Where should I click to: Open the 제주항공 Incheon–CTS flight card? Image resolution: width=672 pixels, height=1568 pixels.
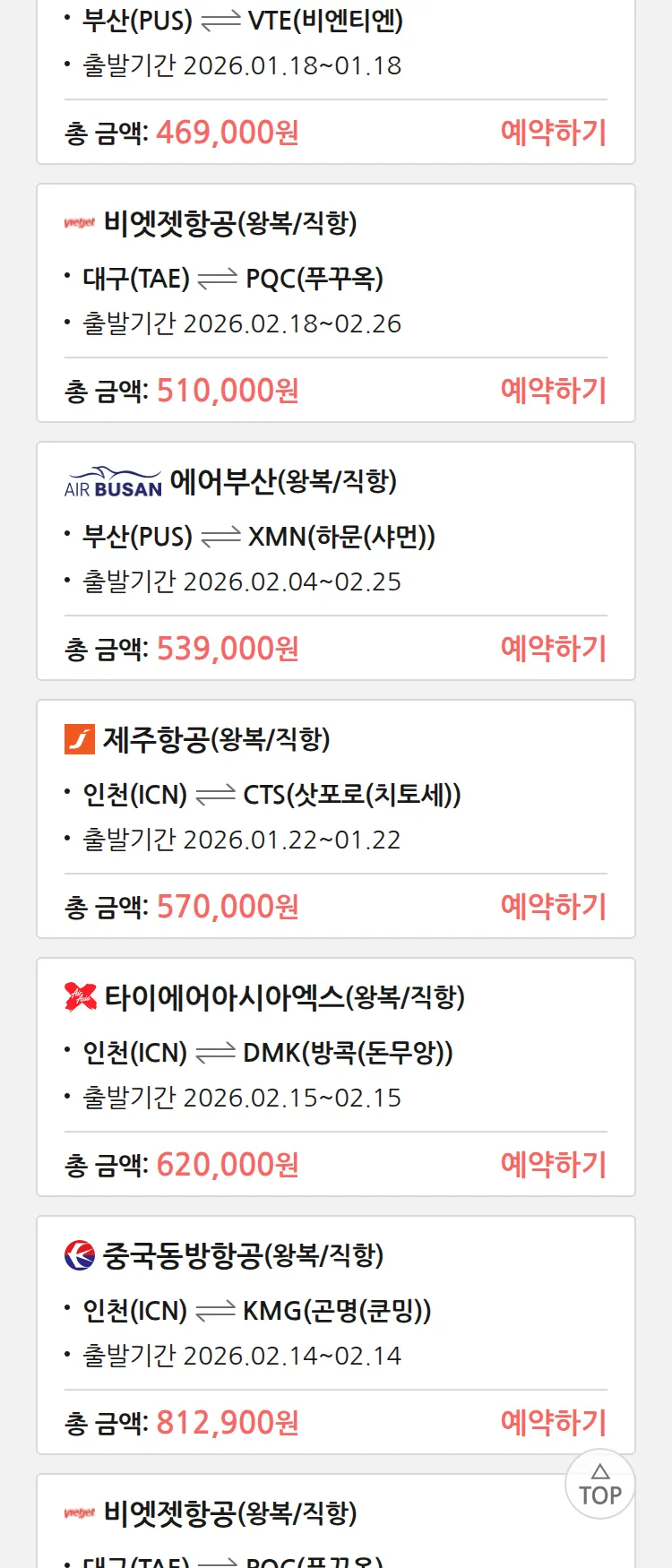pos(335,794)
